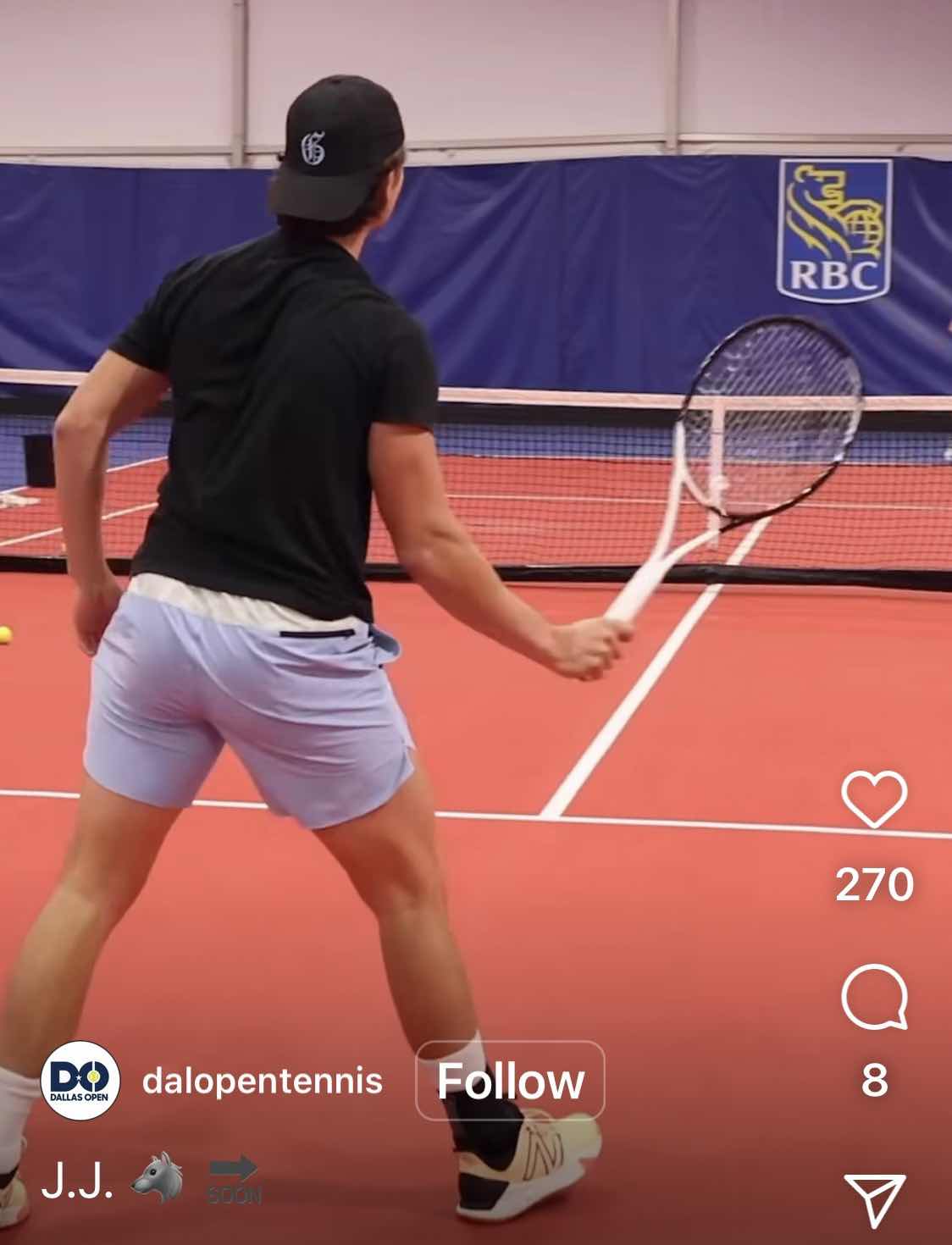Open the comments on this reel

pos(874,998)
